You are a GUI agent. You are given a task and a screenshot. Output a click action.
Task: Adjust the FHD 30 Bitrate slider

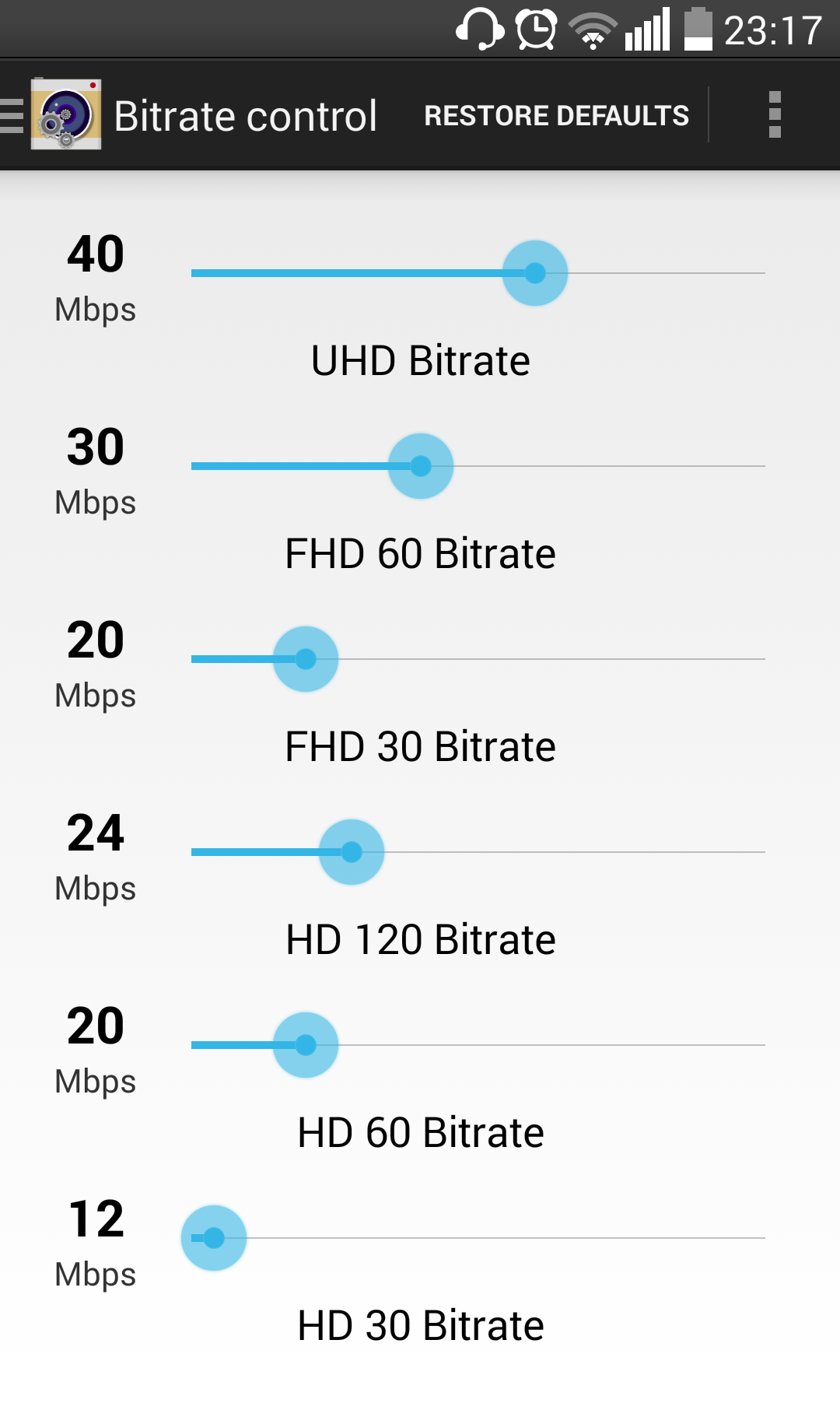(x=478, y=659)
